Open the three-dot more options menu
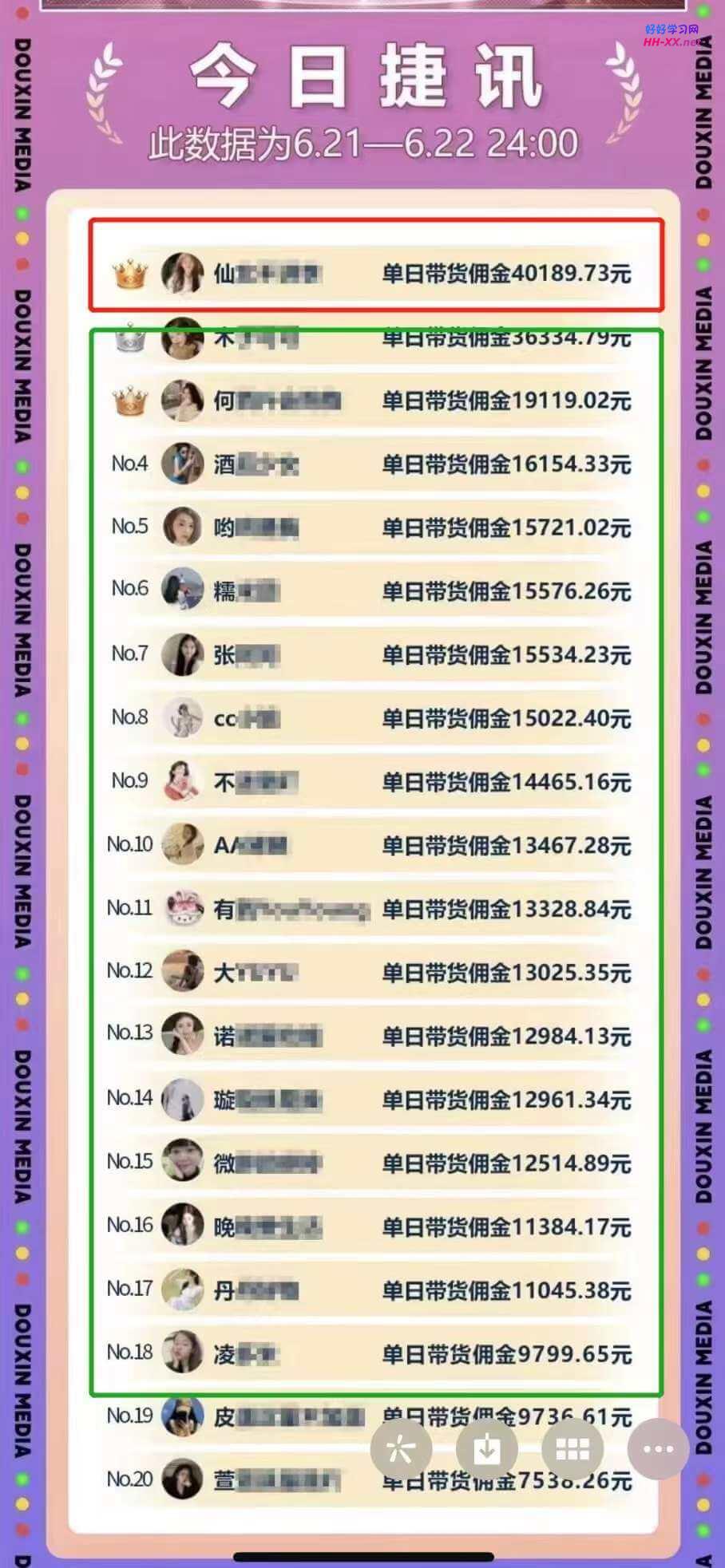The height and width of the screenshot is (1568, 725). 658,1449
